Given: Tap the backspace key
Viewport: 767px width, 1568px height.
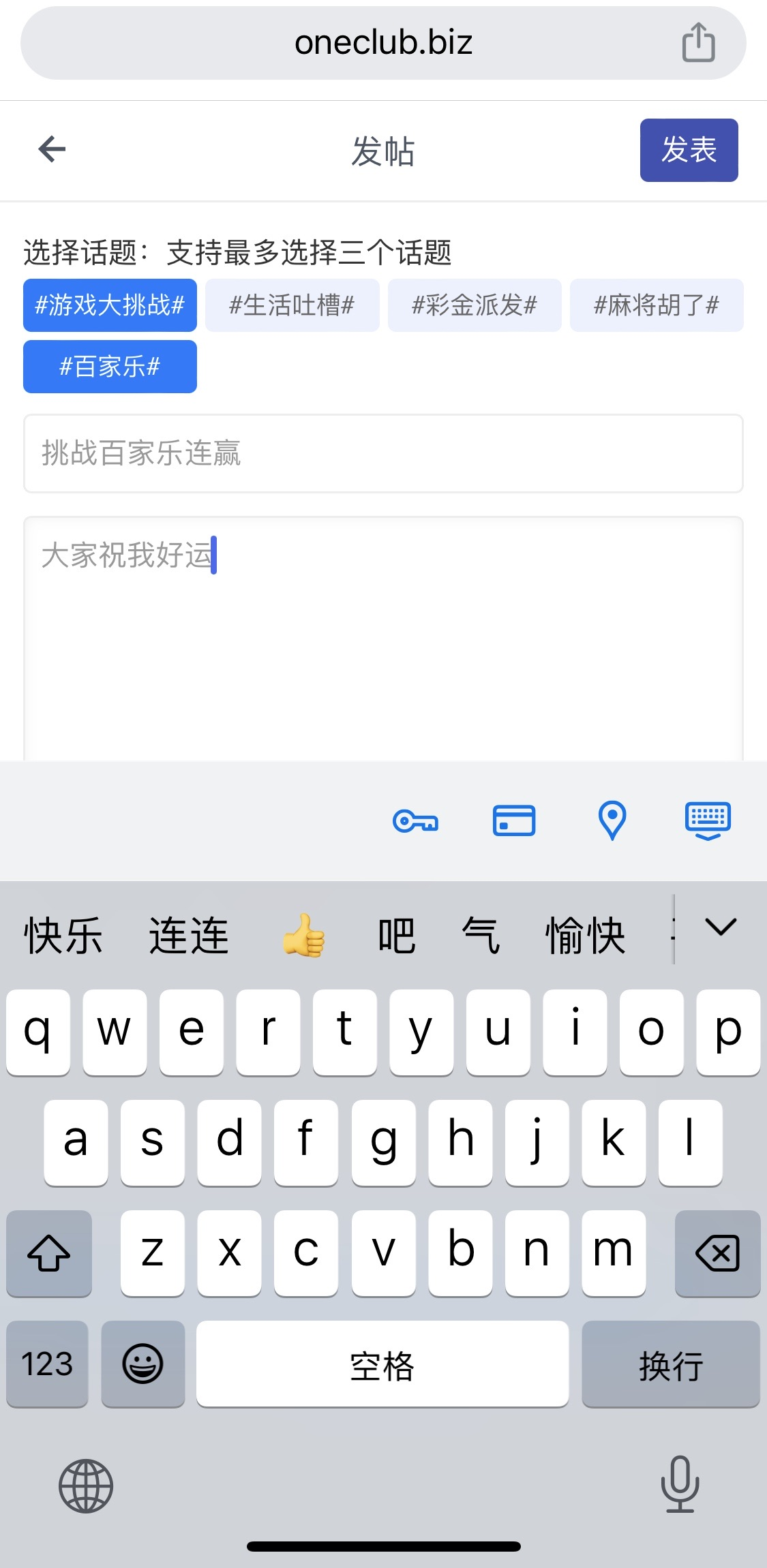Looking at the screenshot, I should click(x=717, y=1253).
